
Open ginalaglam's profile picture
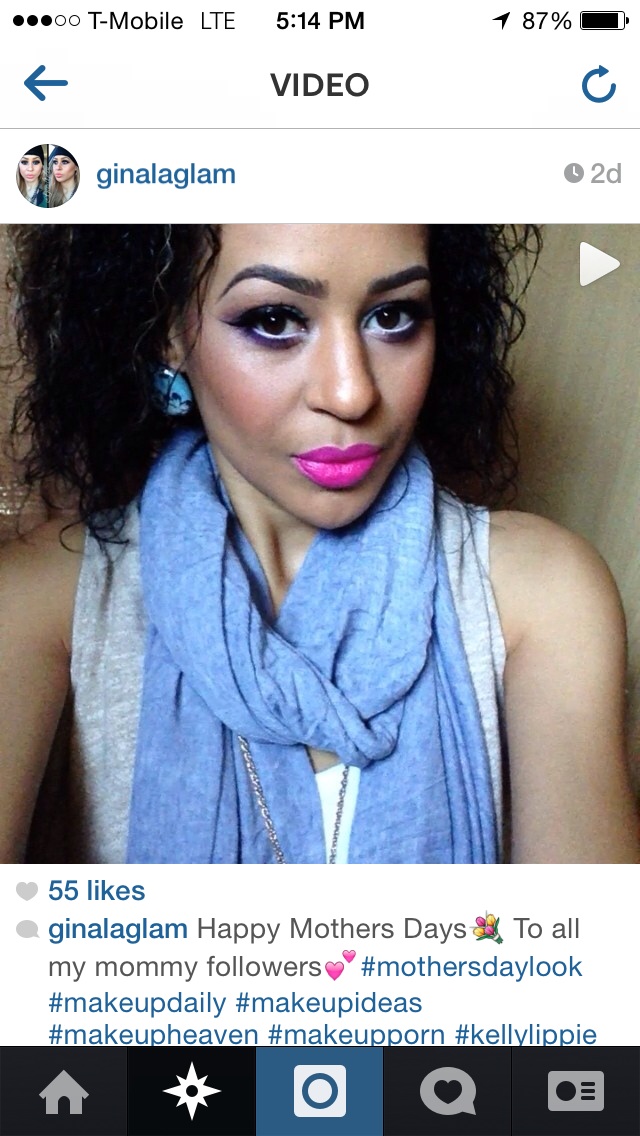[x=48, y=175]
